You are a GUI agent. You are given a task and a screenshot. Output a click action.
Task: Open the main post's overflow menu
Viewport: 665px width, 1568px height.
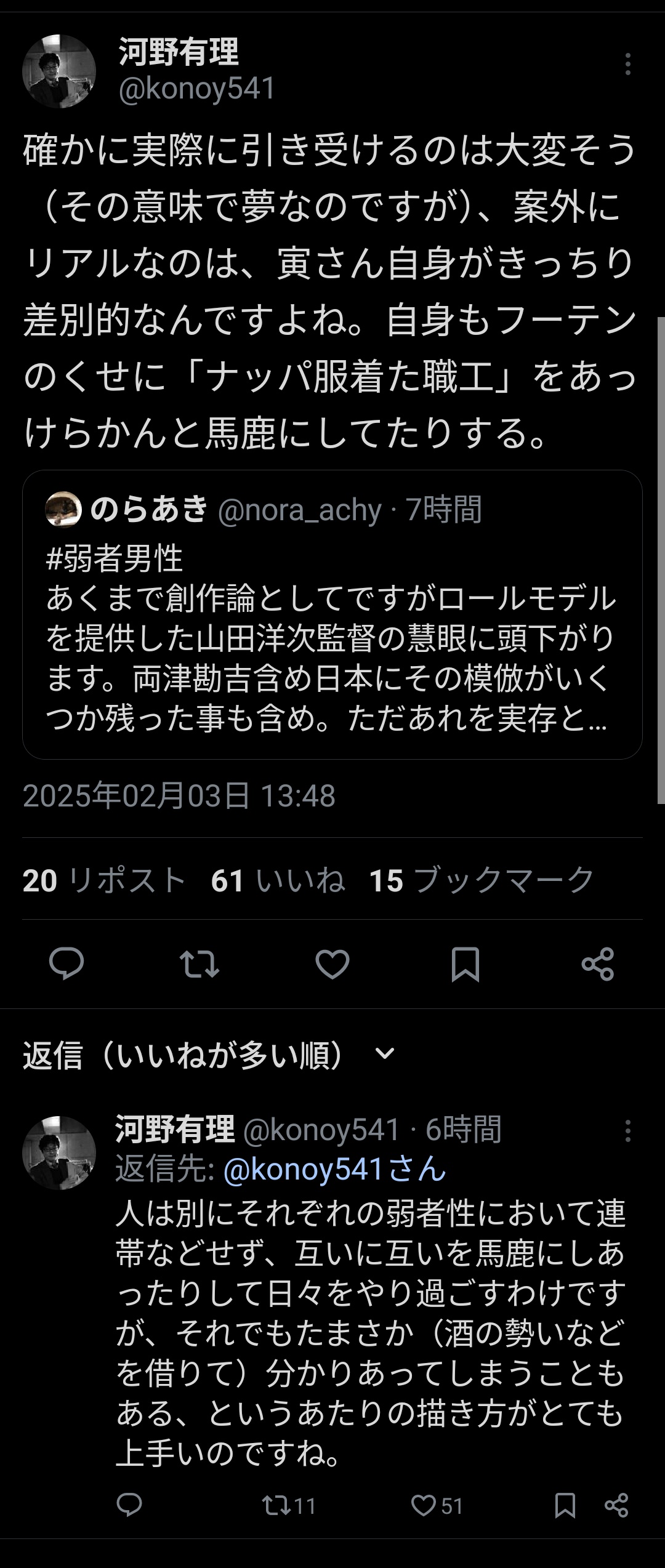(627, 64)
